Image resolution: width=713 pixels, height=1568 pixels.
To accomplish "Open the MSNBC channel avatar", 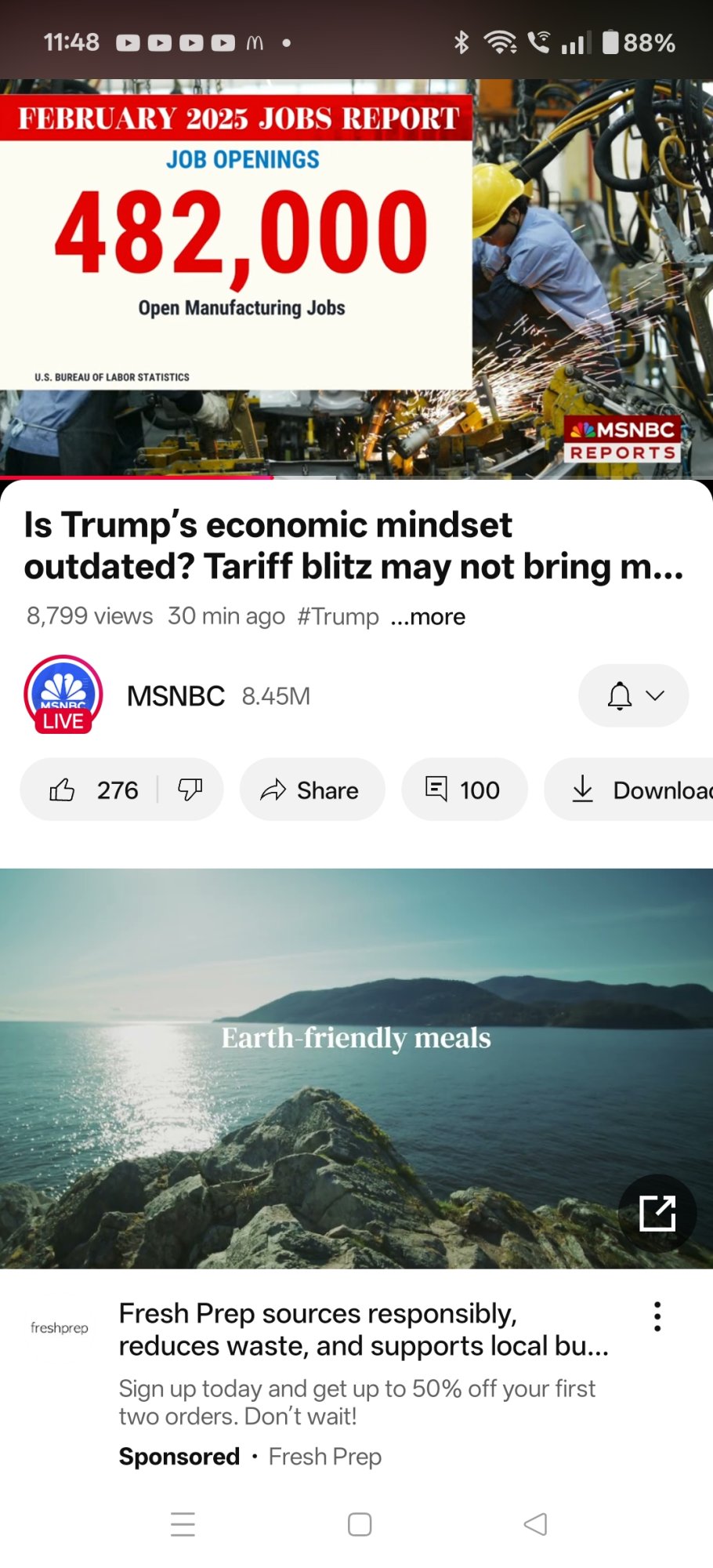I will pos(63,695).
